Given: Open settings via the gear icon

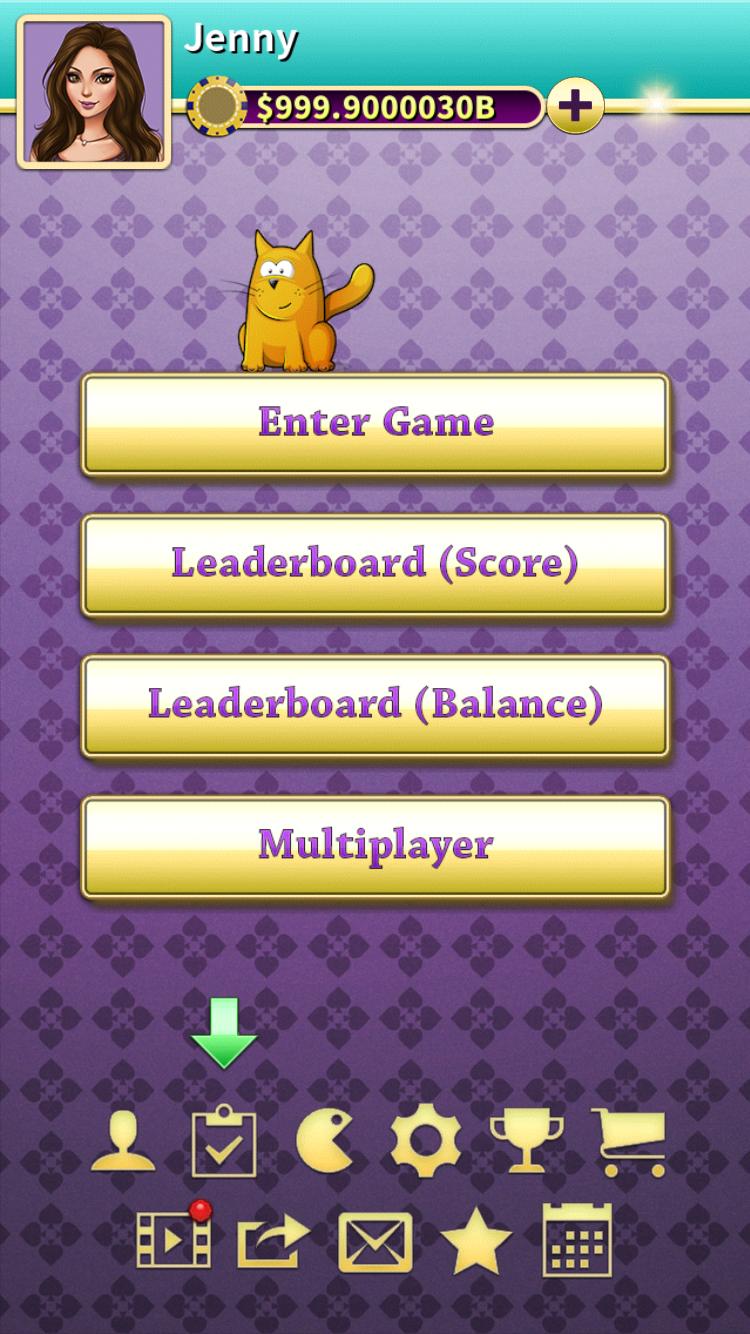Looking at the screenshot, I should click(426, 1141).
